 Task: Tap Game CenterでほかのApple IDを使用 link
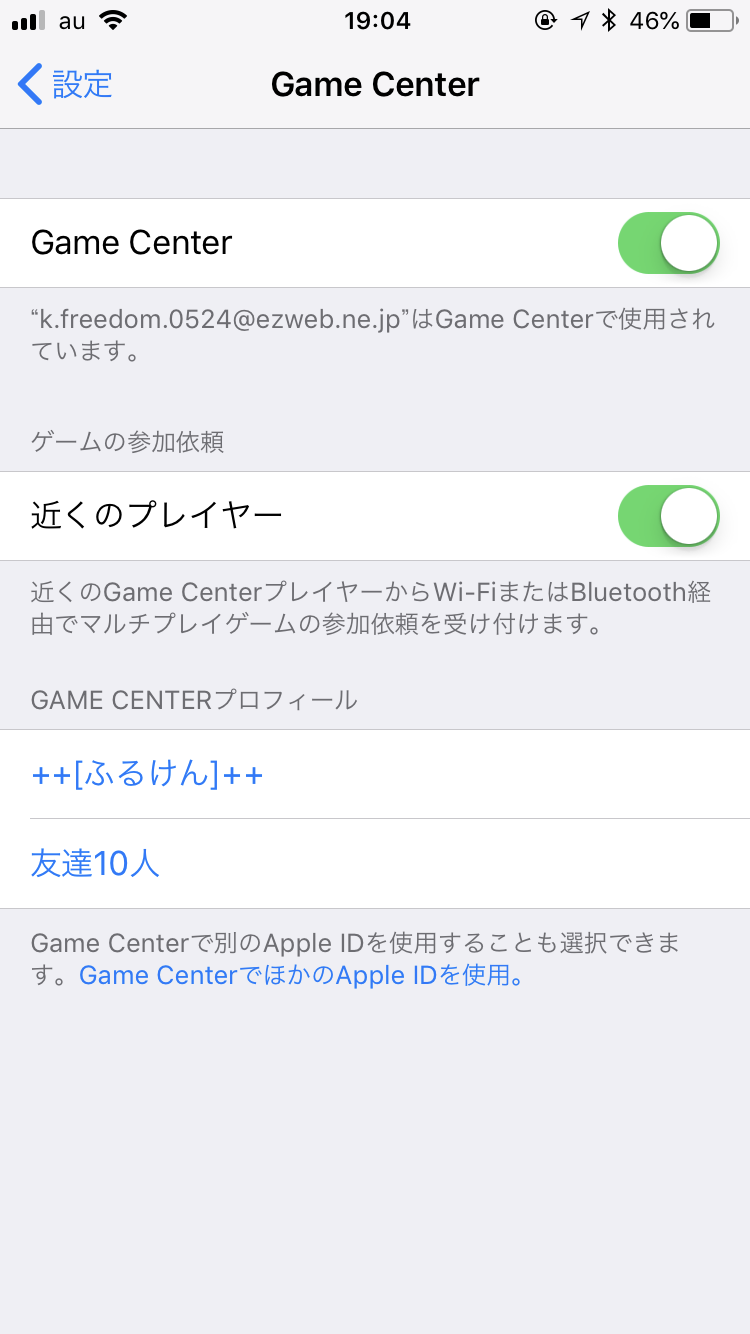point(302,975)
